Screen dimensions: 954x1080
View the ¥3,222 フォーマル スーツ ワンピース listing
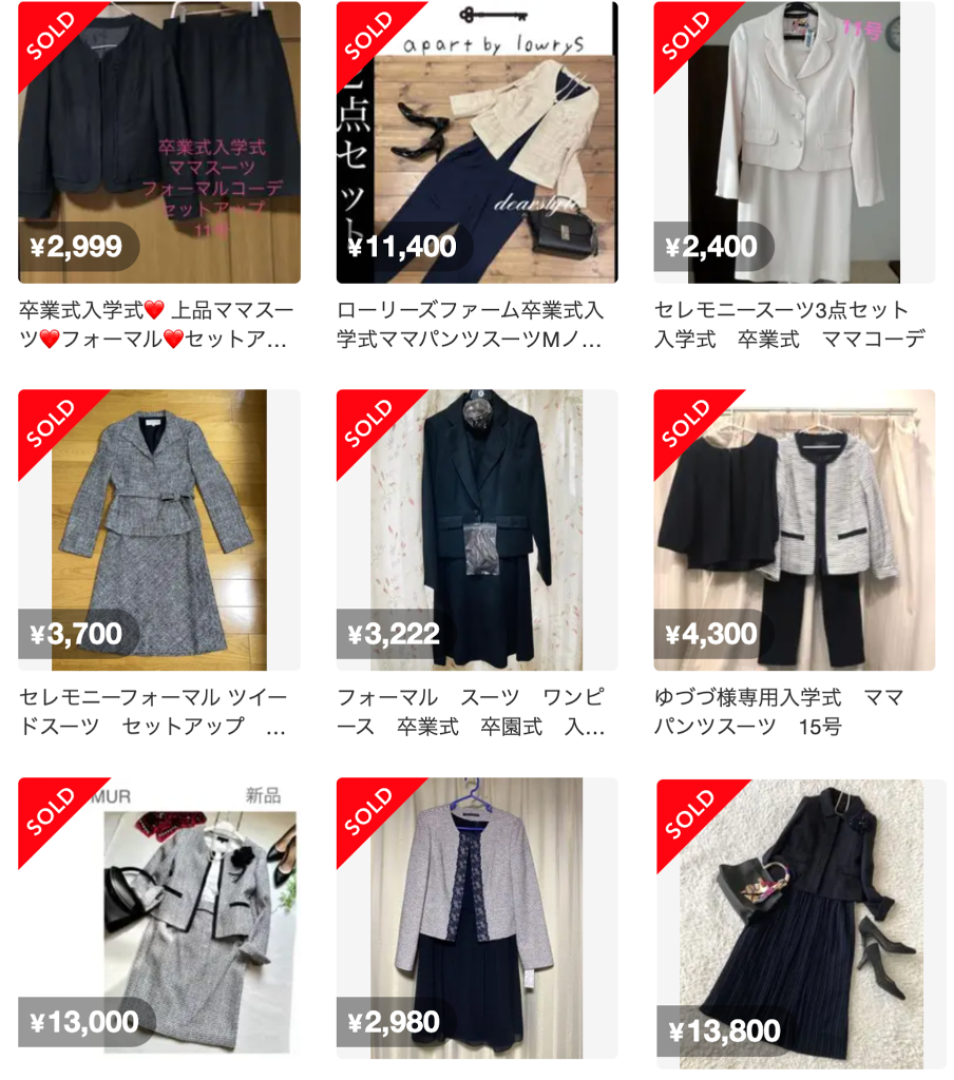click(476, 530)
